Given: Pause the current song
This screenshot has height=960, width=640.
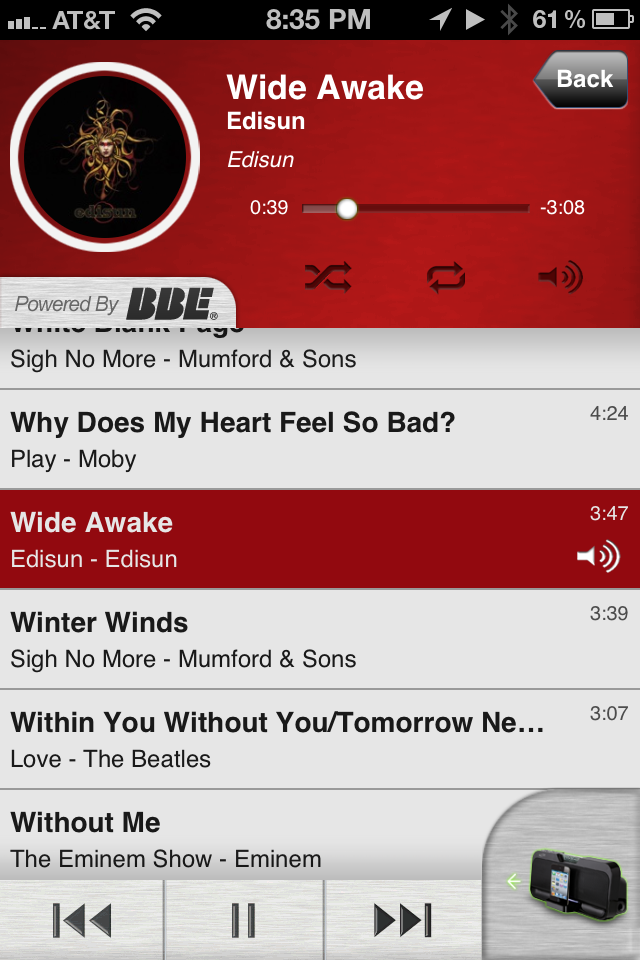Looking at the screenshot, I should pyautogui.click(x=244, y=920).
